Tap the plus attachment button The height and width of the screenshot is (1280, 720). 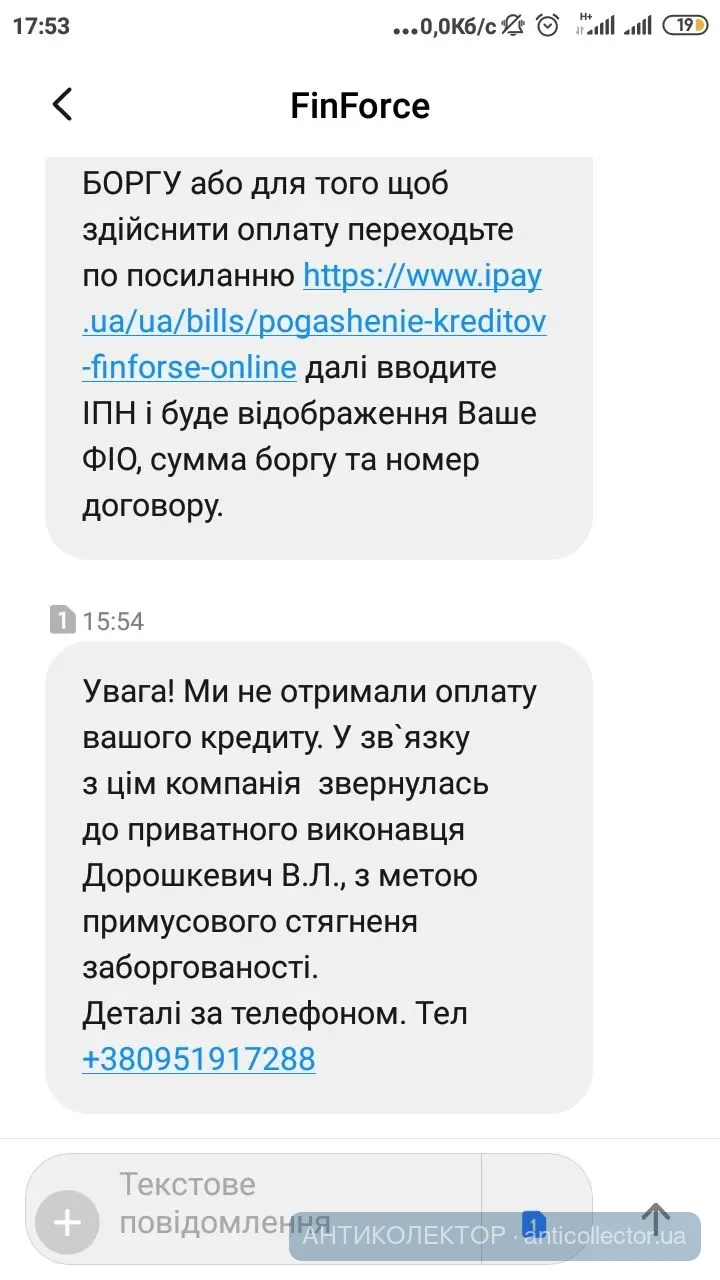(67, 1222)
